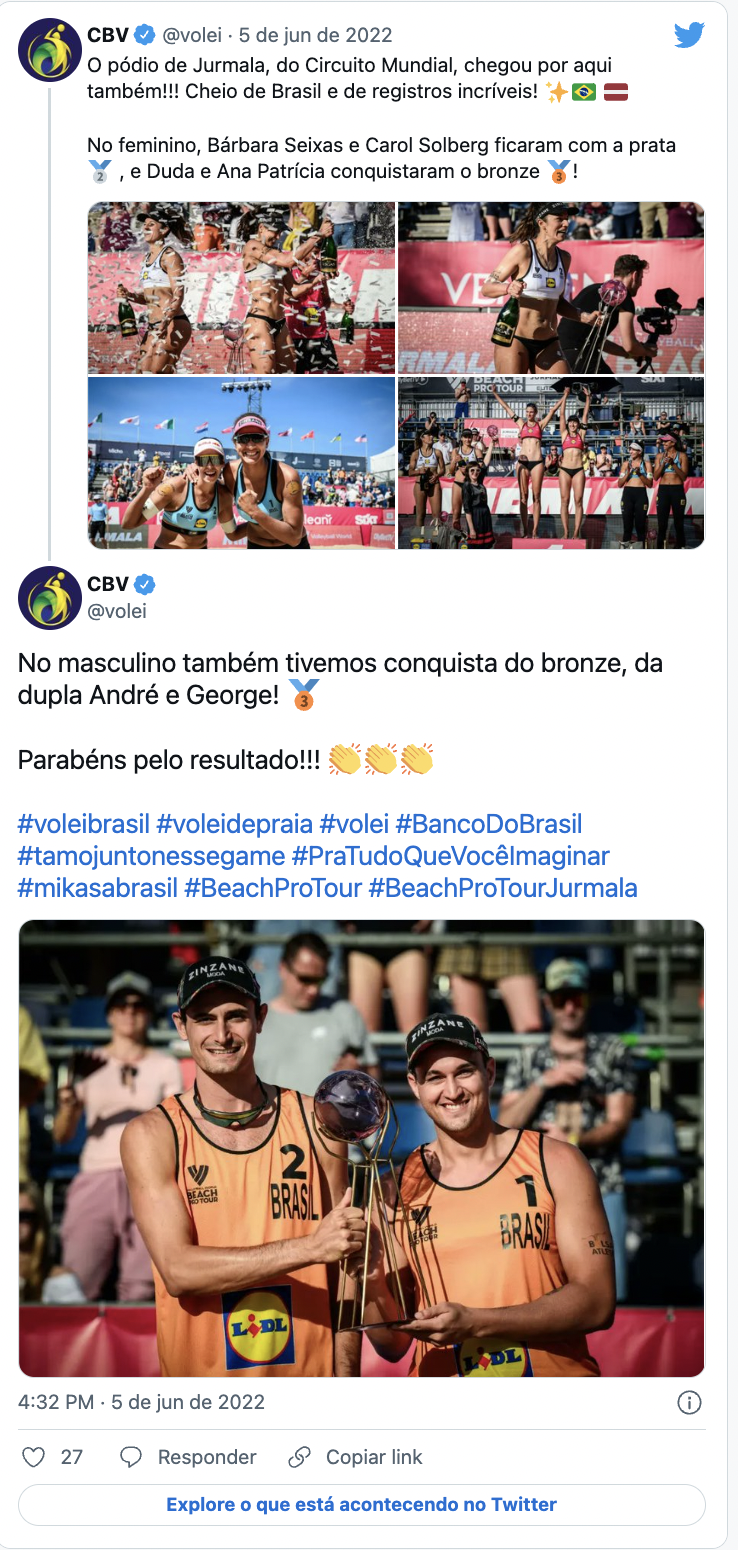Like the tweet with the heart icon
The width and height of the screenshot is (738, 1550).
34,1457
